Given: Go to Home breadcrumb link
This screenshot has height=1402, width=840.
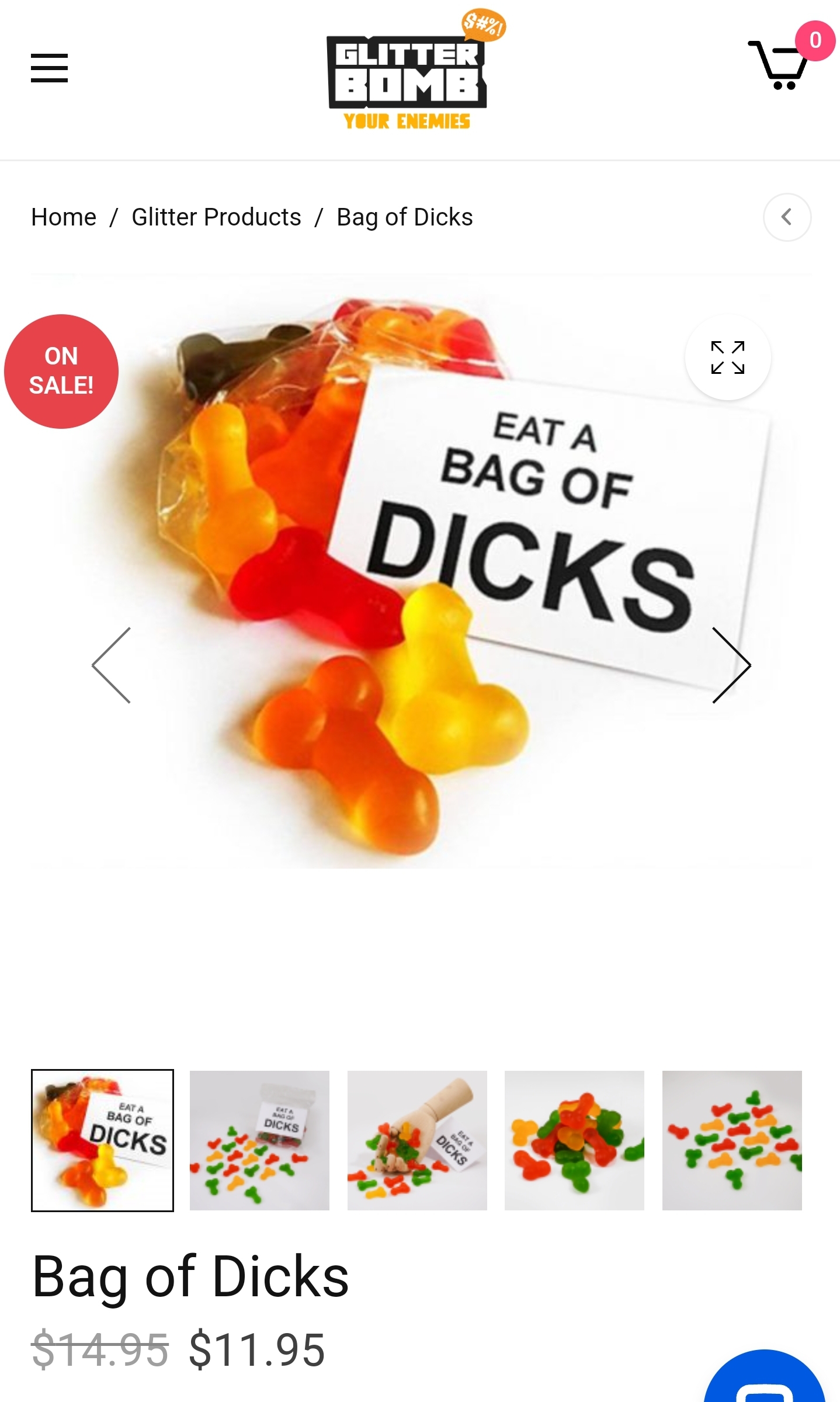Looking at the screenshot, I should [x=64, y=217].
